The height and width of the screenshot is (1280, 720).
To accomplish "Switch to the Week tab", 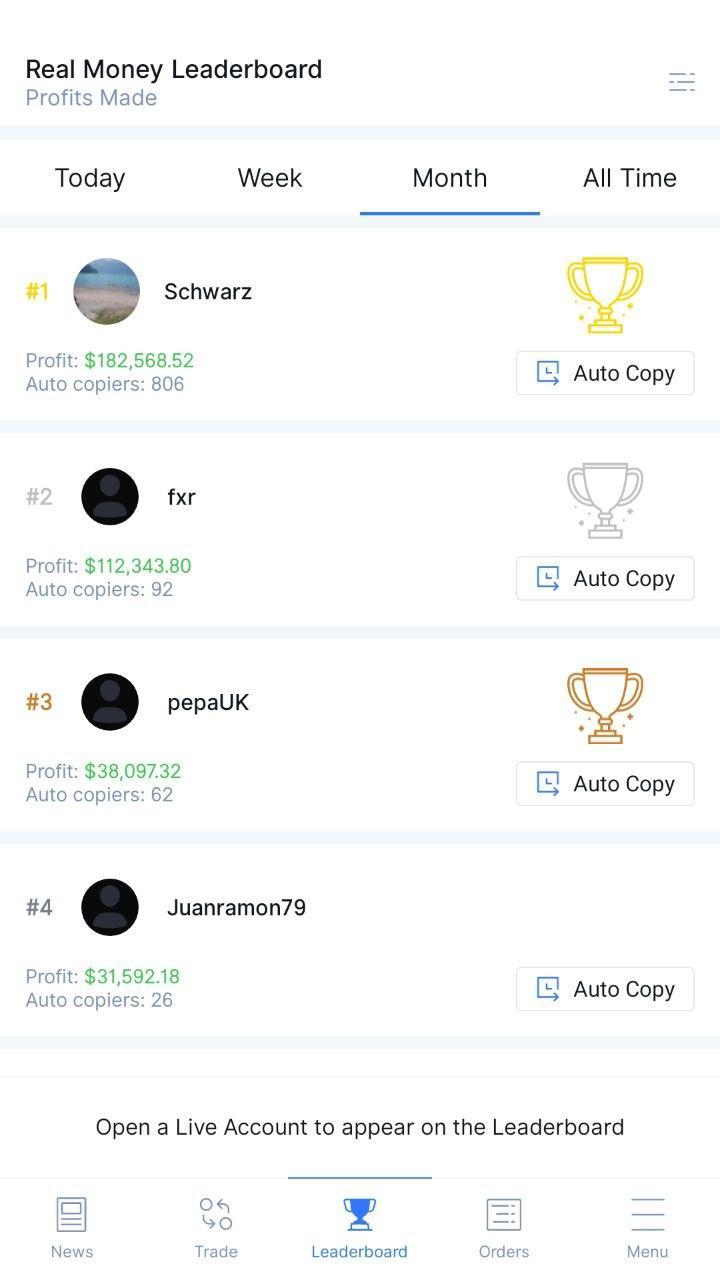I will (270, 178).
